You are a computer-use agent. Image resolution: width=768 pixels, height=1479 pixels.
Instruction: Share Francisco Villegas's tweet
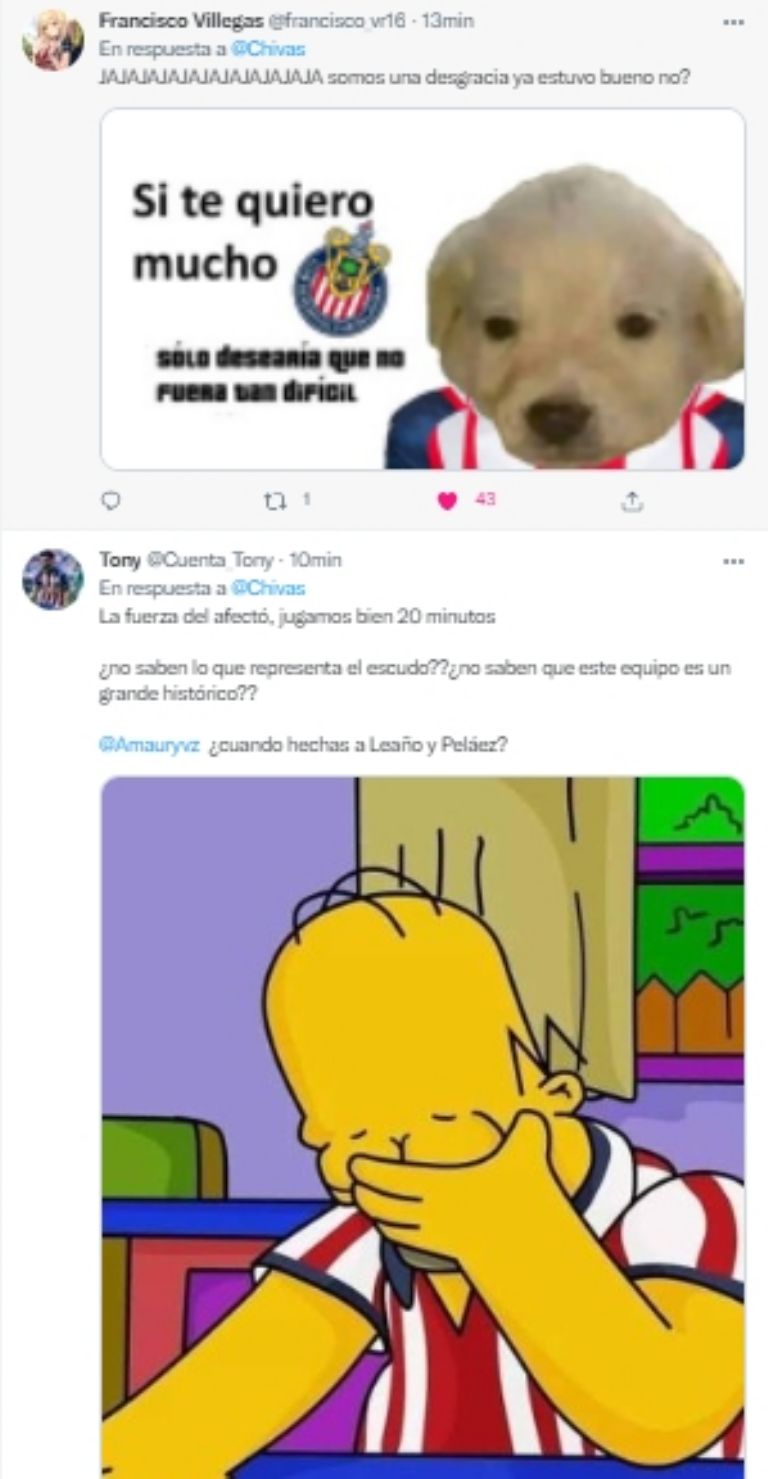point(631,501)
